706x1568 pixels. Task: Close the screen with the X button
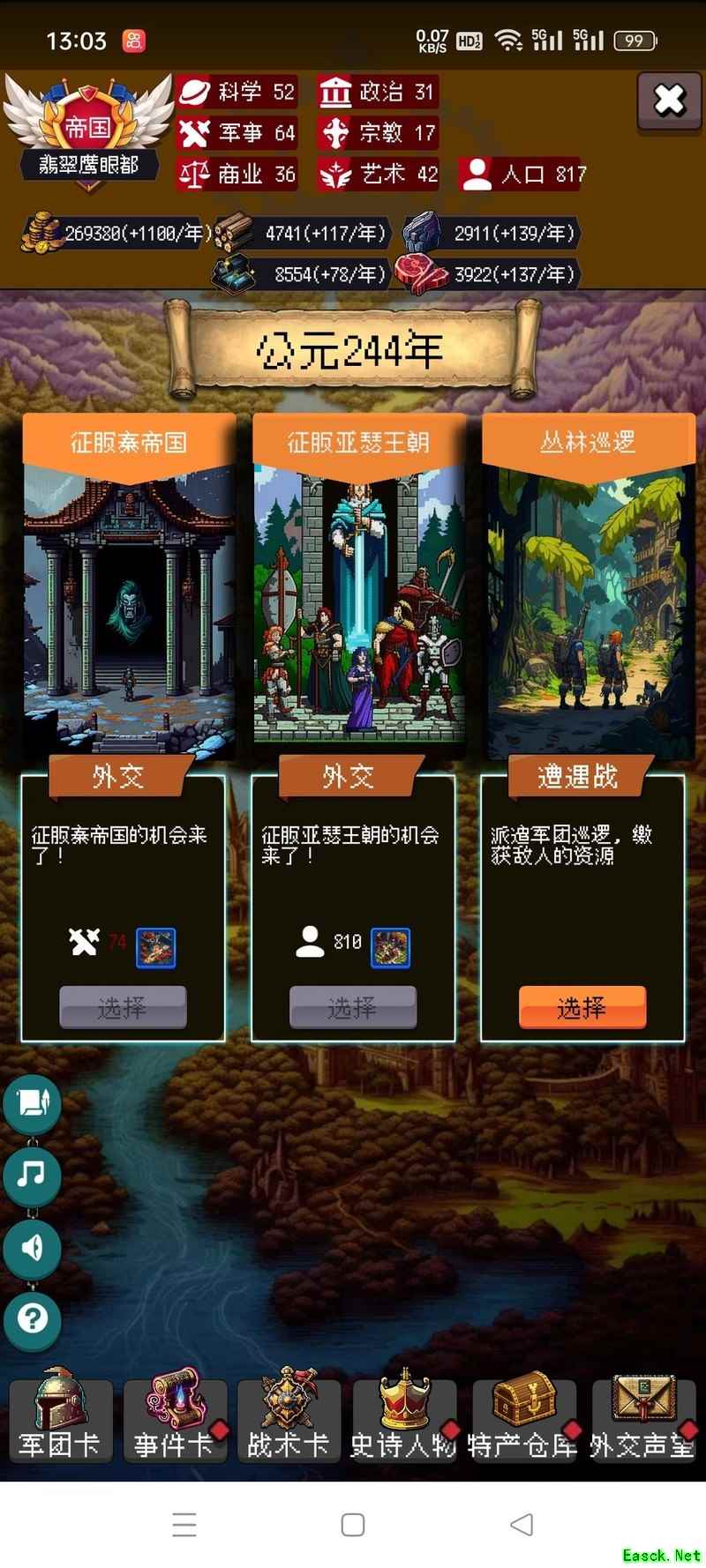669,101
